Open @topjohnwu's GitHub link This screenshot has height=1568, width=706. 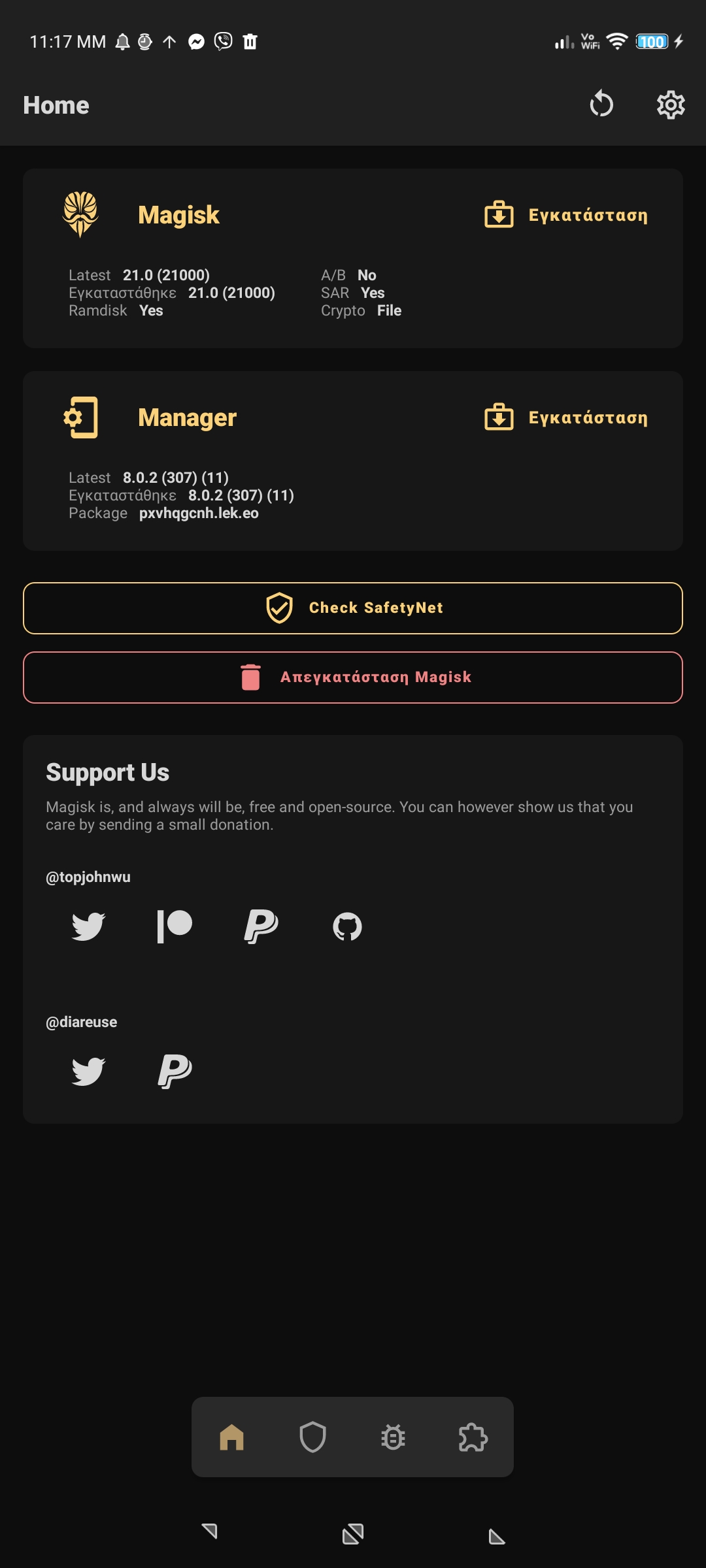click(347, 926)
